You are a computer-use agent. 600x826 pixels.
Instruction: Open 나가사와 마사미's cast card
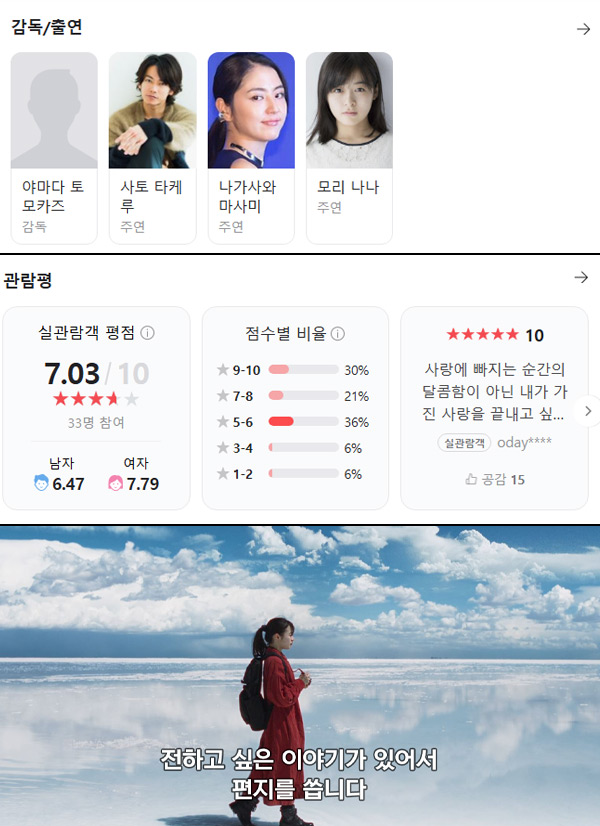tap(251, 148)
